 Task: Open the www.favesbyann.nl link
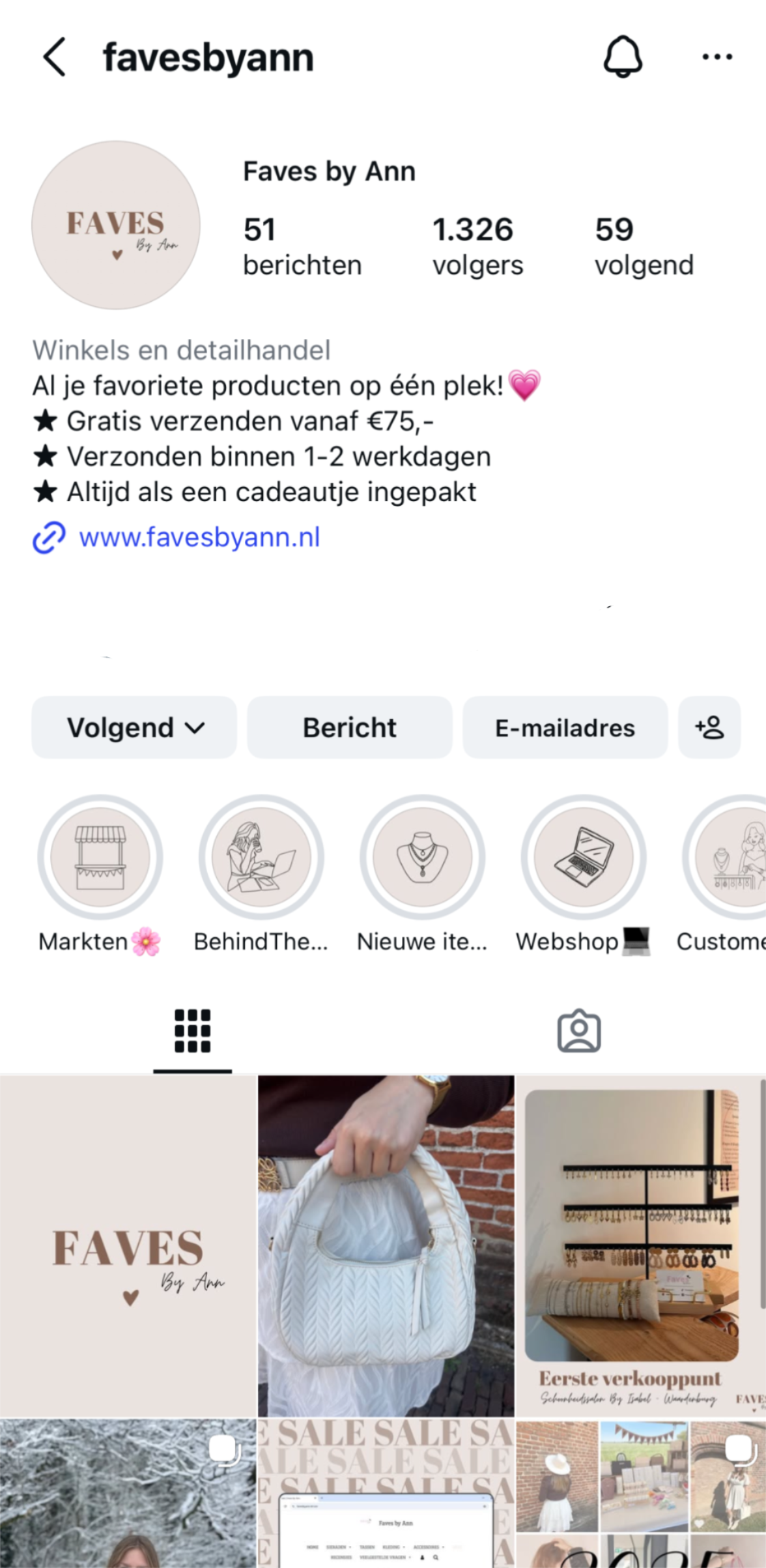pos(199,538)
